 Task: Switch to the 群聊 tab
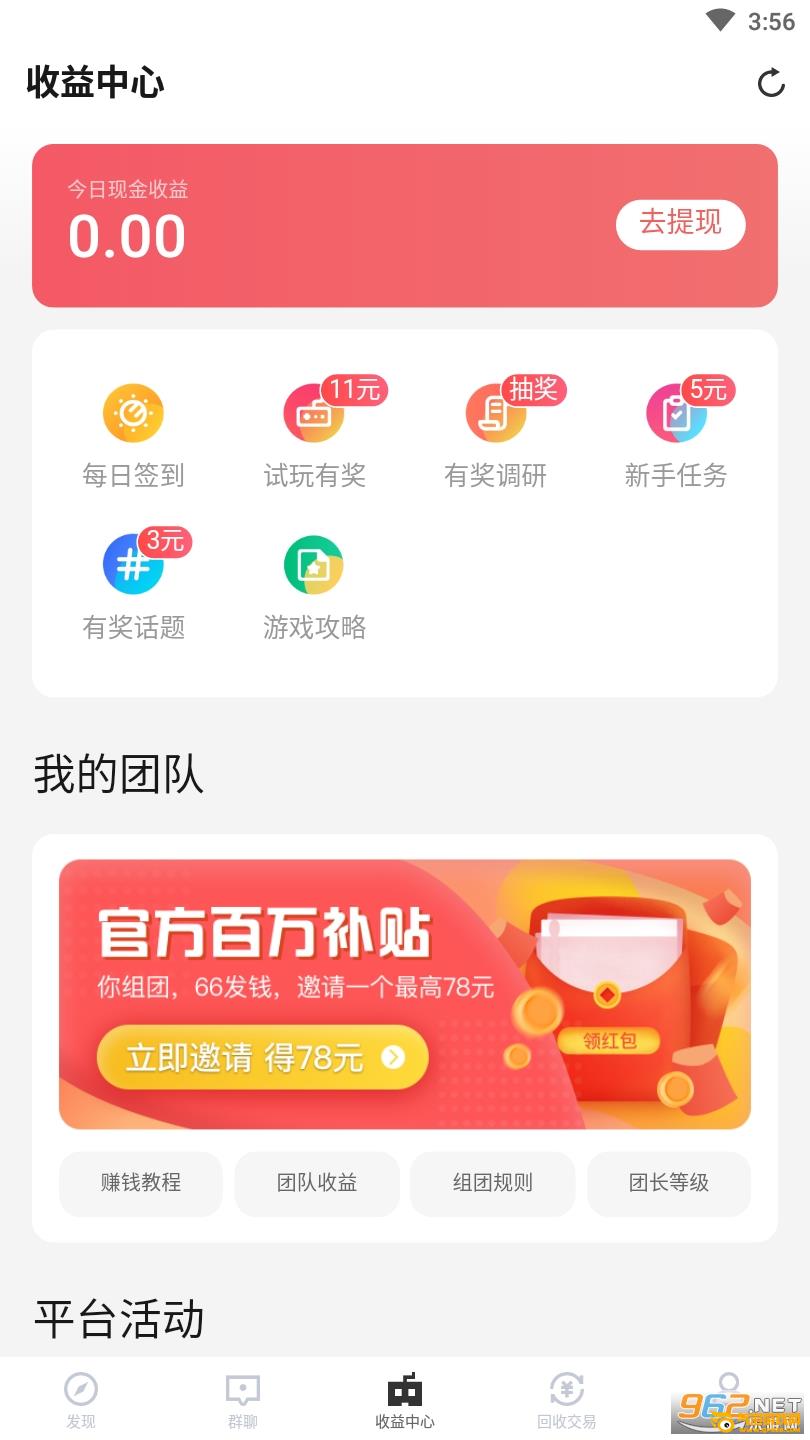pyautogui.click(x=243, y=1400)
